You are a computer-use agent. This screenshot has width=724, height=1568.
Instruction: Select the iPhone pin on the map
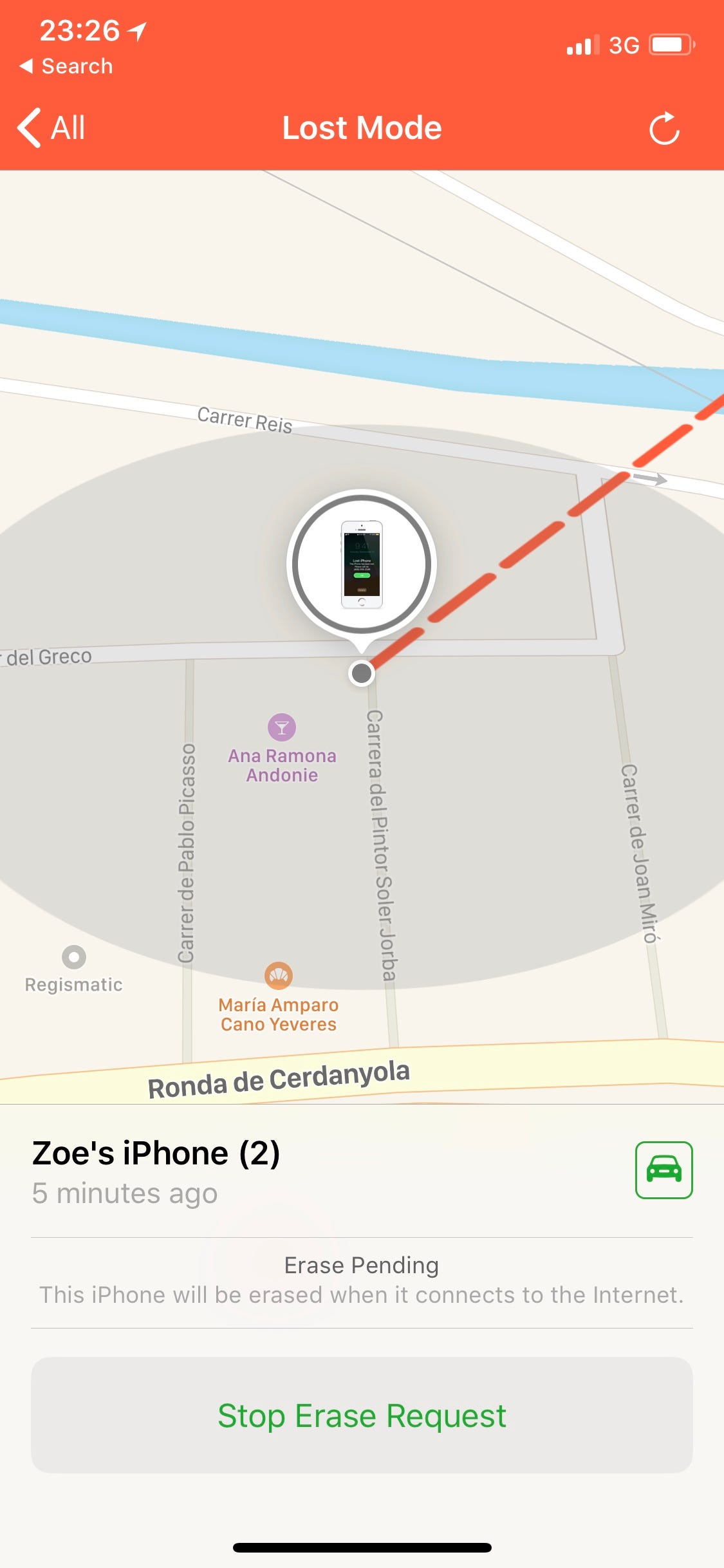point(362,565)
